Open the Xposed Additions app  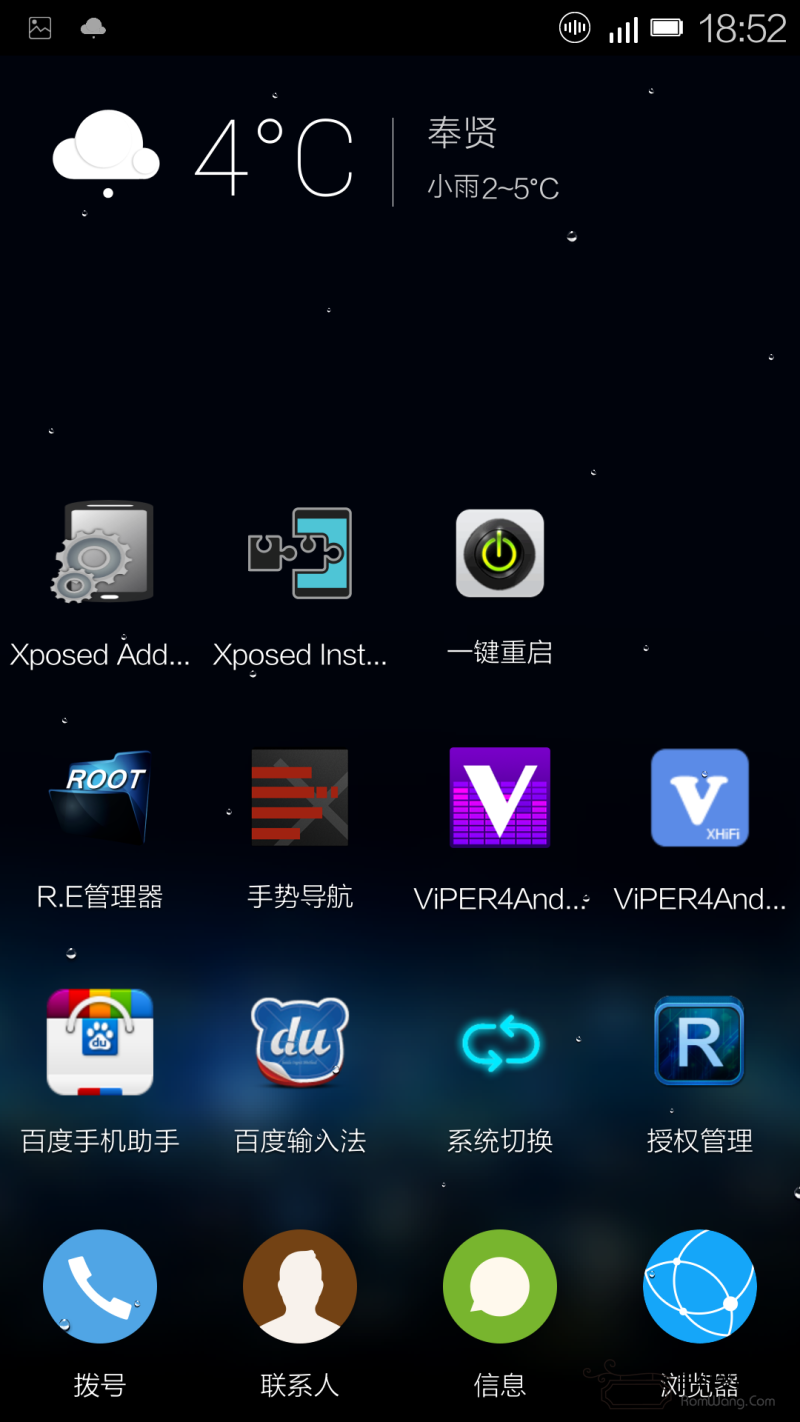coord(100,554)
